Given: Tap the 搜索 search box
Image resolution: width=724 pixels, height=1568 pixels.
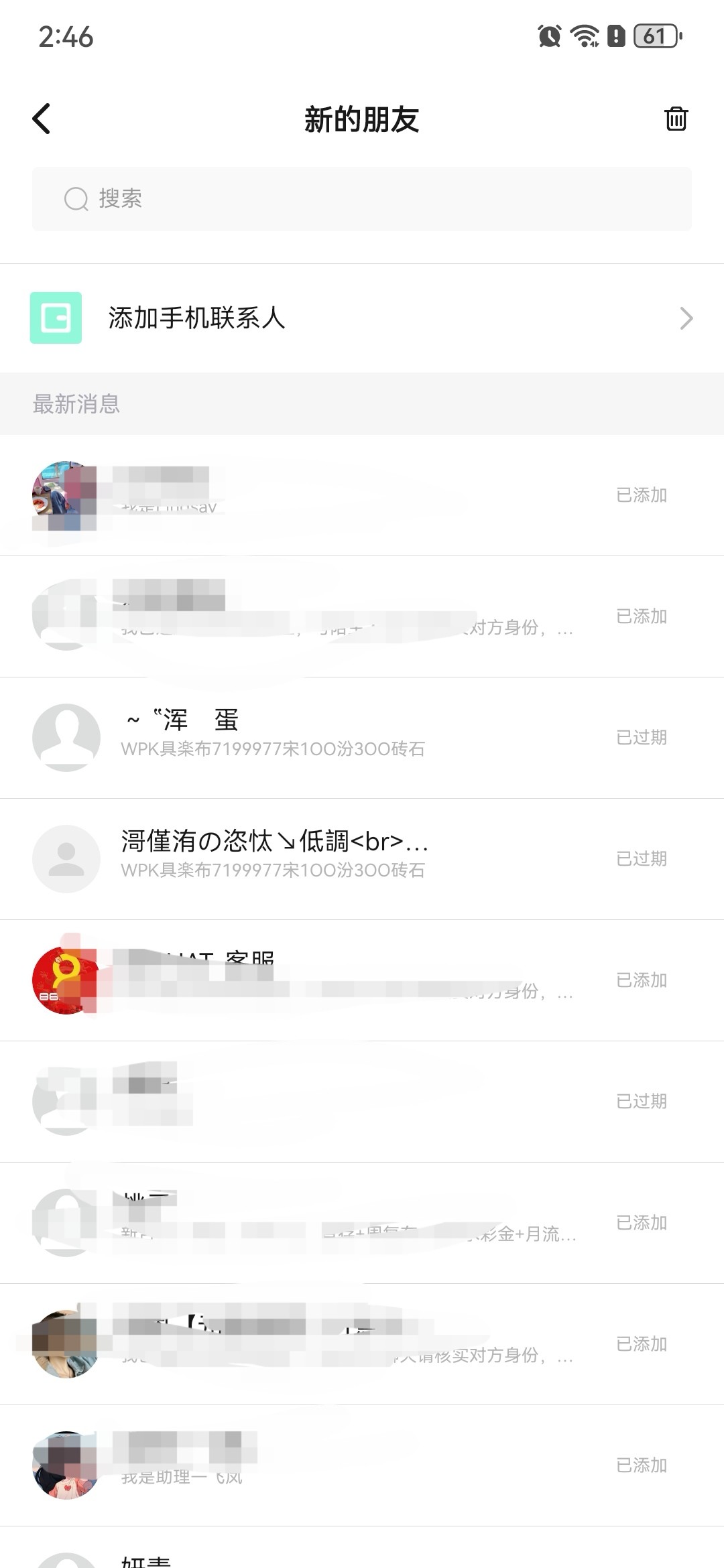Looking at the screenshot, I should pyautogui.click(x=362, y=199).
